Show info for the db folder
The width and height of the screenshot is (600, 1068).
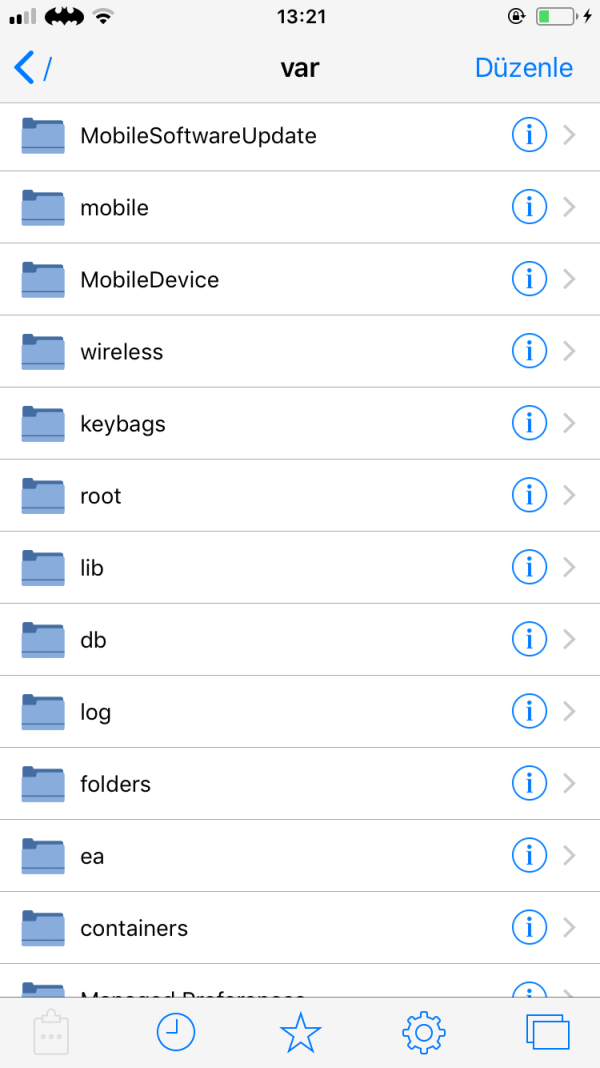pyautogui.click(x=529, y=639)
